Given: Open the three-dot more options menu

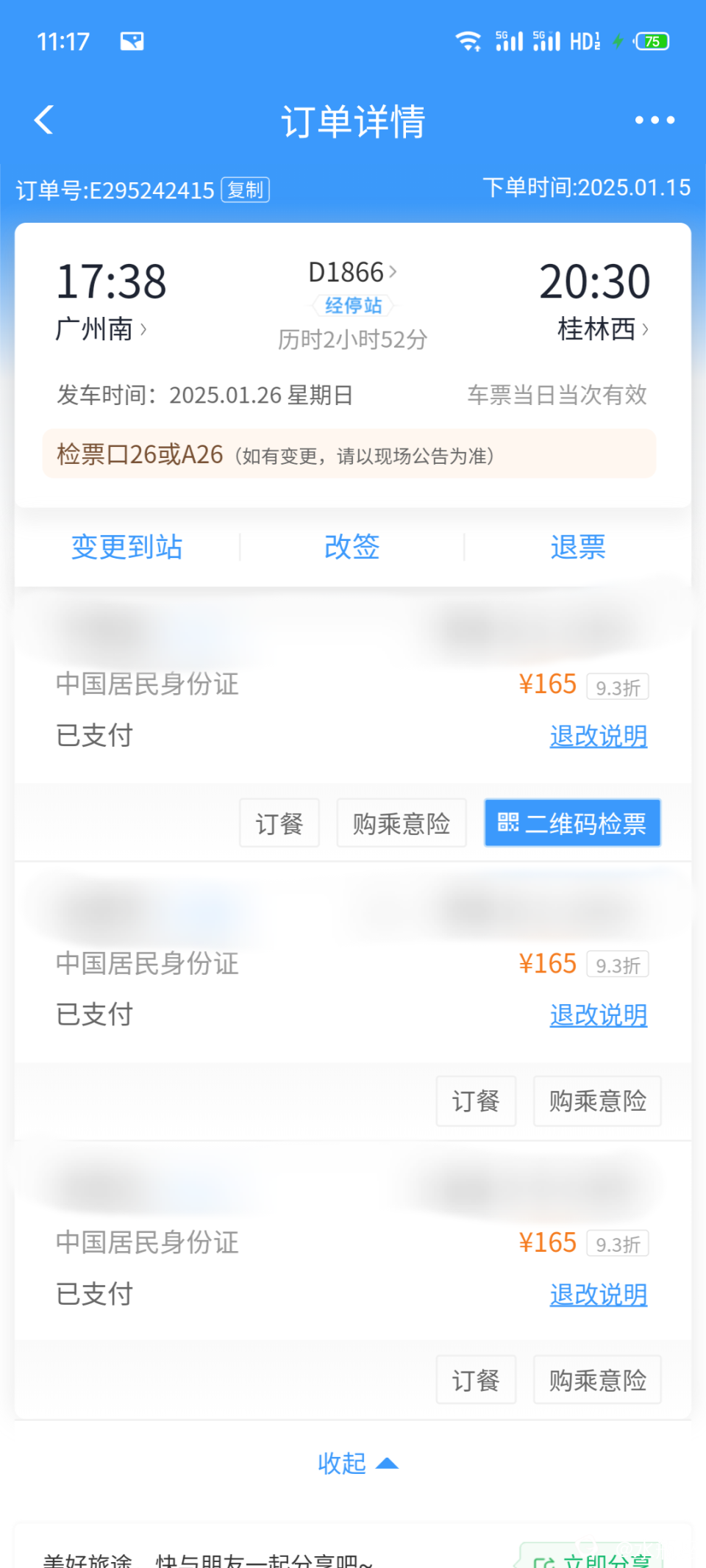Looking at the screenshot, I should (655, 120).
